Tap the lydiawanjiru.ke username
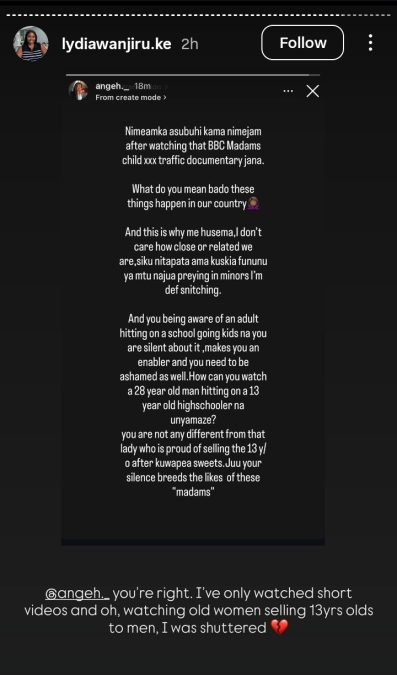Viewport: 397px width, 675px height. pyautogui.click(x=117, y=44)
